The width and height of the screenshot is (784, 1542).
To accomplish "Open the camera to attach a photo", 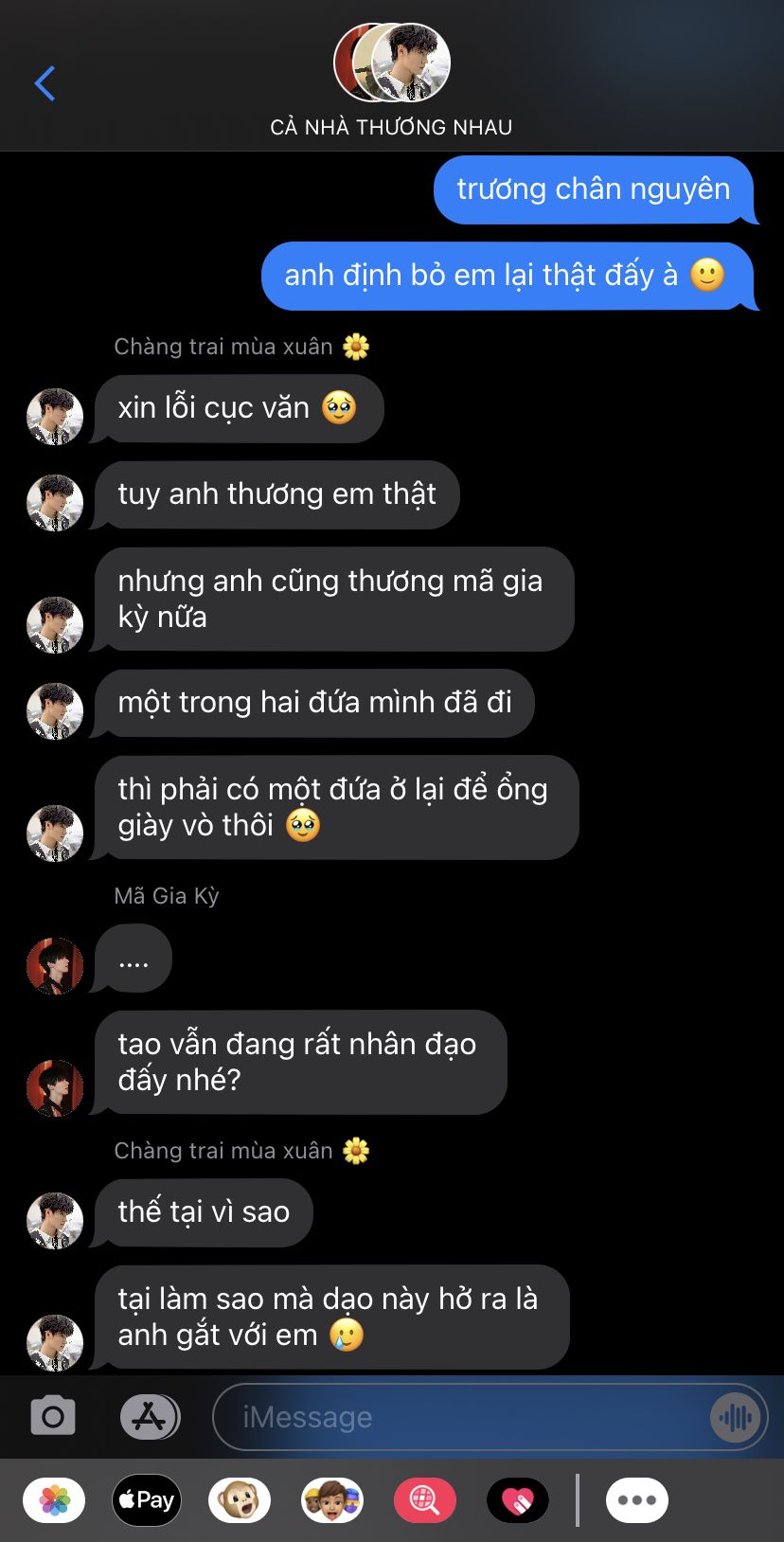I will pyautogui.click(x=53, y=1417).
